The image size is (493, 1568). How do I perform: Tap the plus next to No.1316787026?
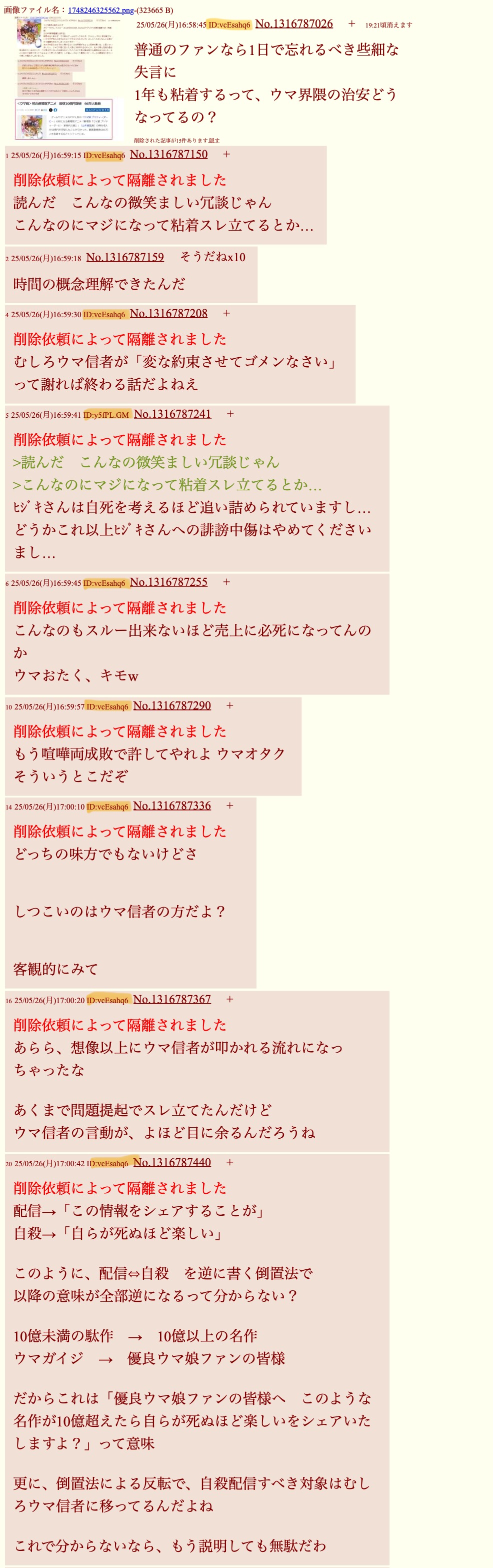pyautogui.click(x=351, y=24)
